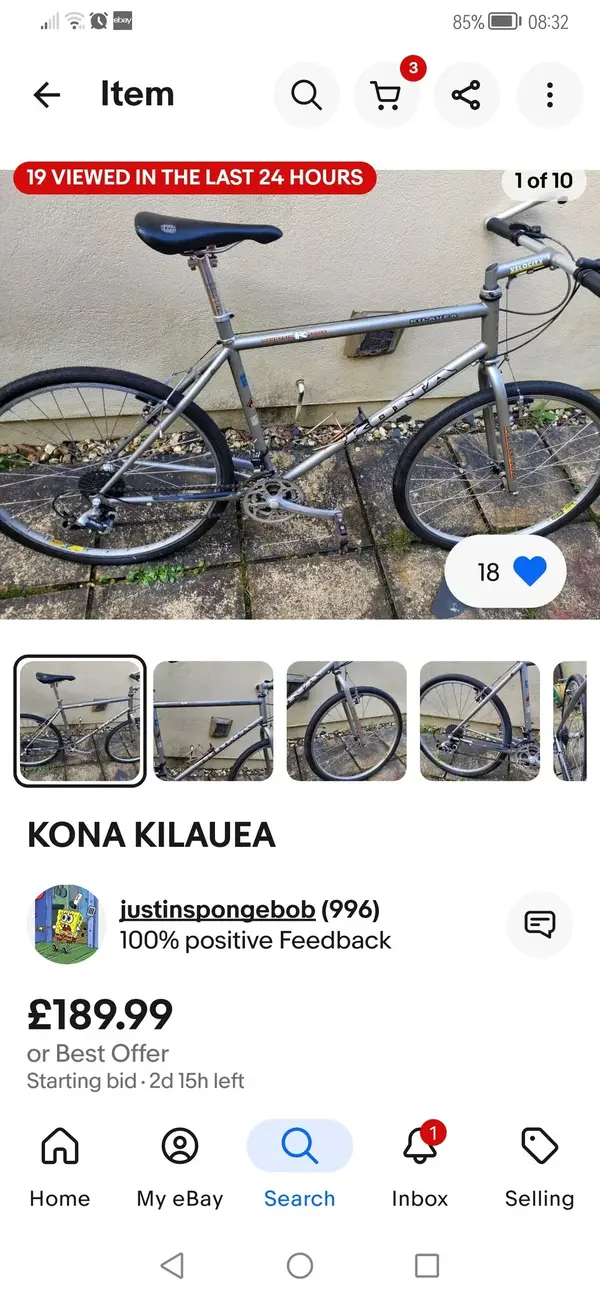
Task: Tap the system home button
Action: point(300,1265)
